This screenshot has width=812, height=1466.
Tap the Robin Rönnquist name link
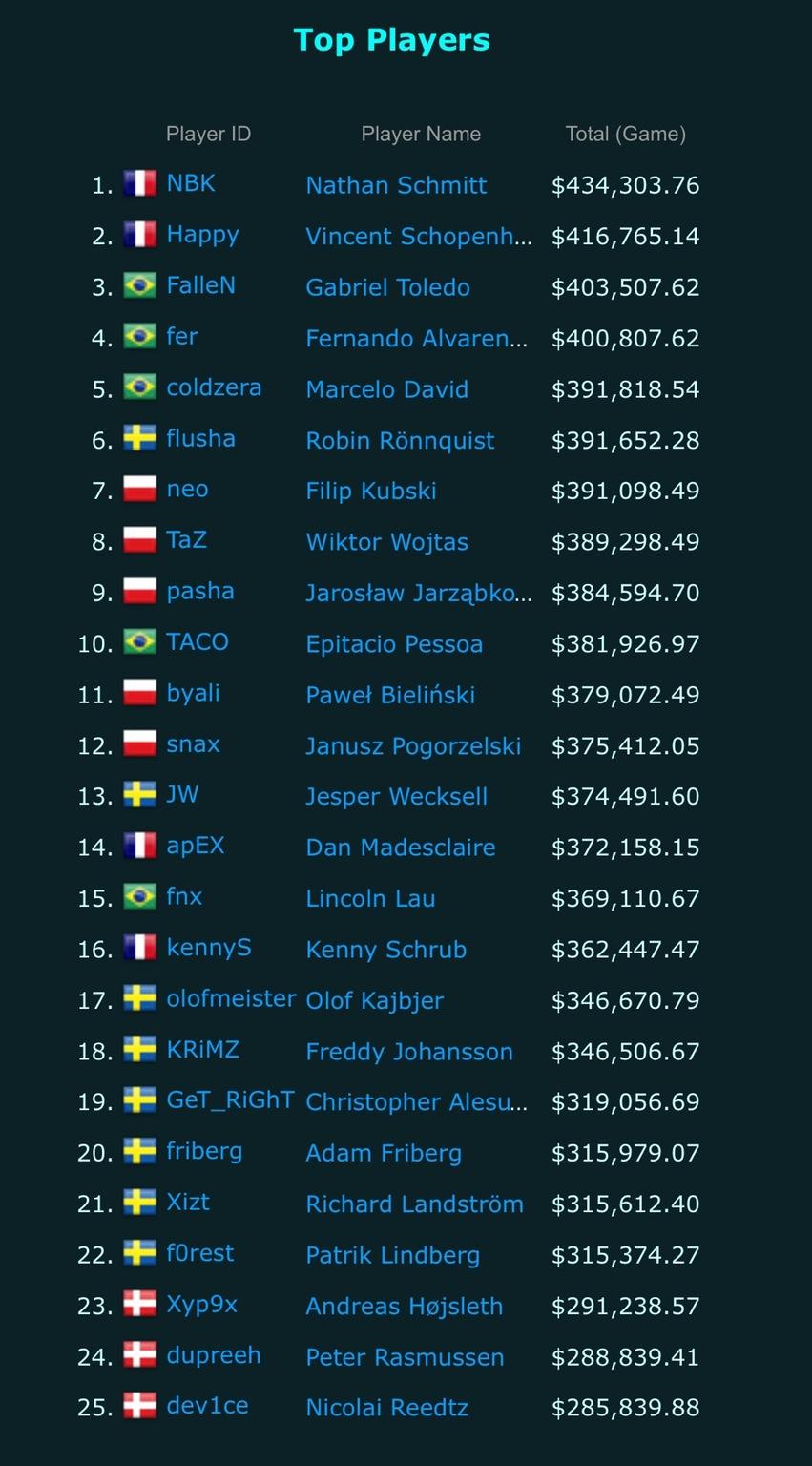[400, 440]
